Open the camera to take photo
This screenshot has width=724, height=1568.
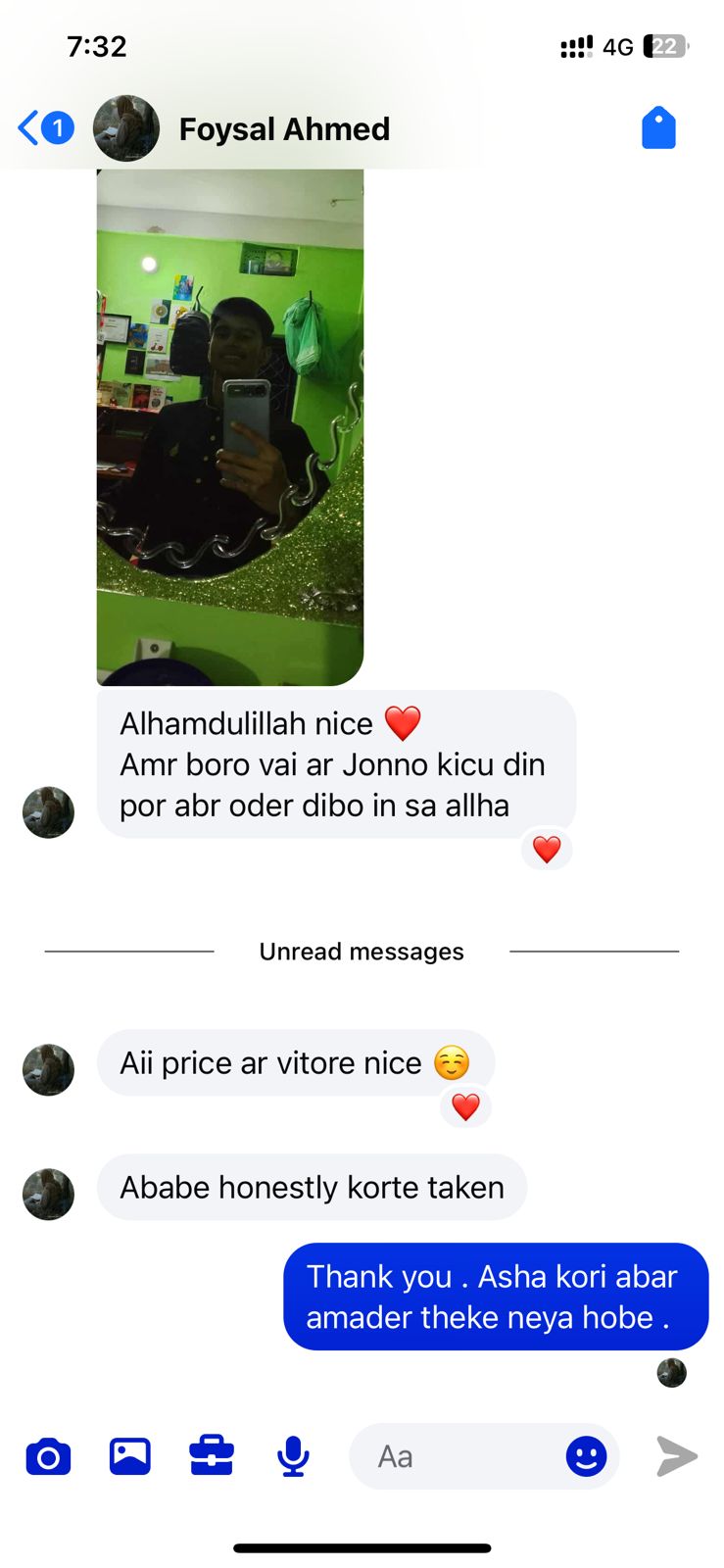48,1457
